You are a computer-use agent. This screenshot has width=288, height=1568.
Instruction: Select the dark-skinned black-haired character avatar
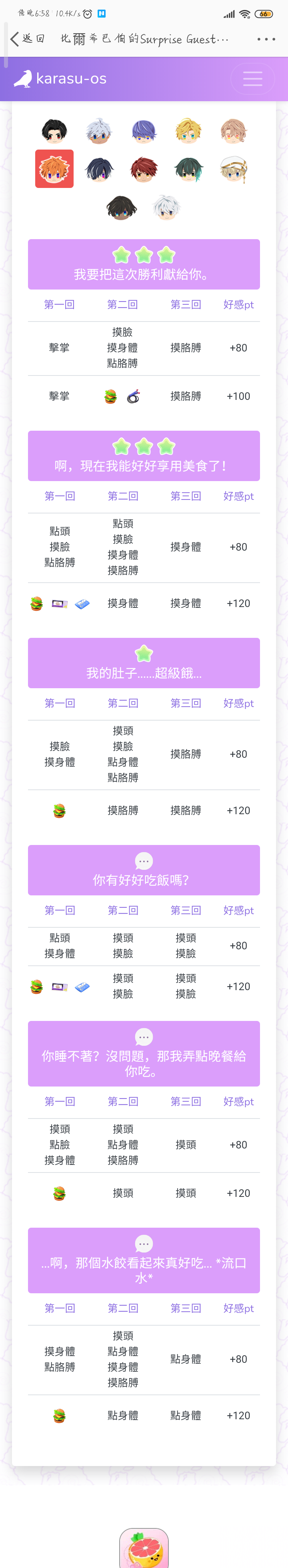point(121,208)
